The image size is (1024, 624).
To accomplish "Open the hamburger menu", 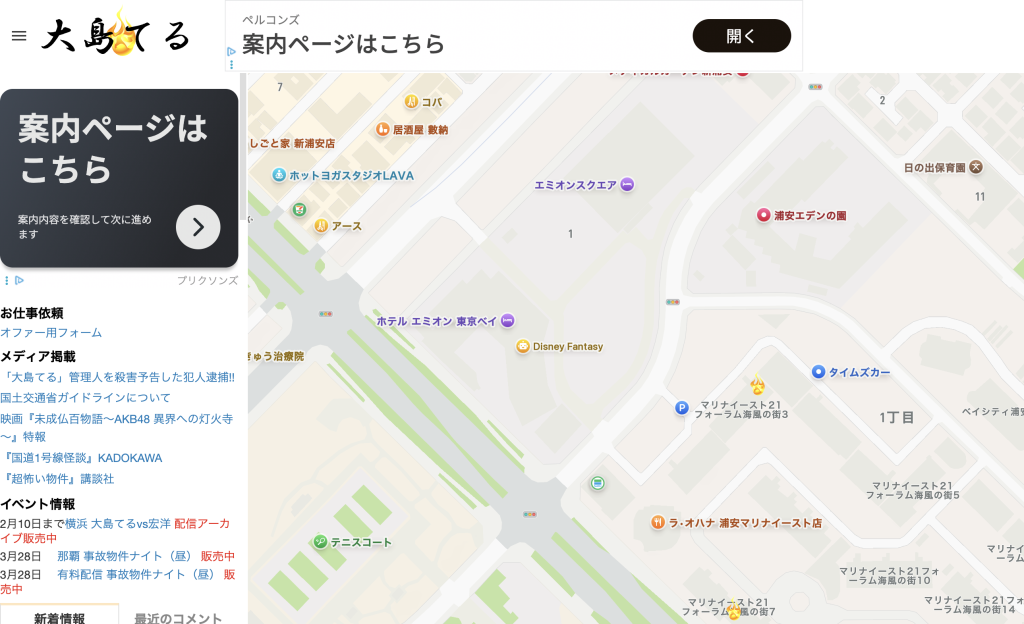I will coord(19,36).
